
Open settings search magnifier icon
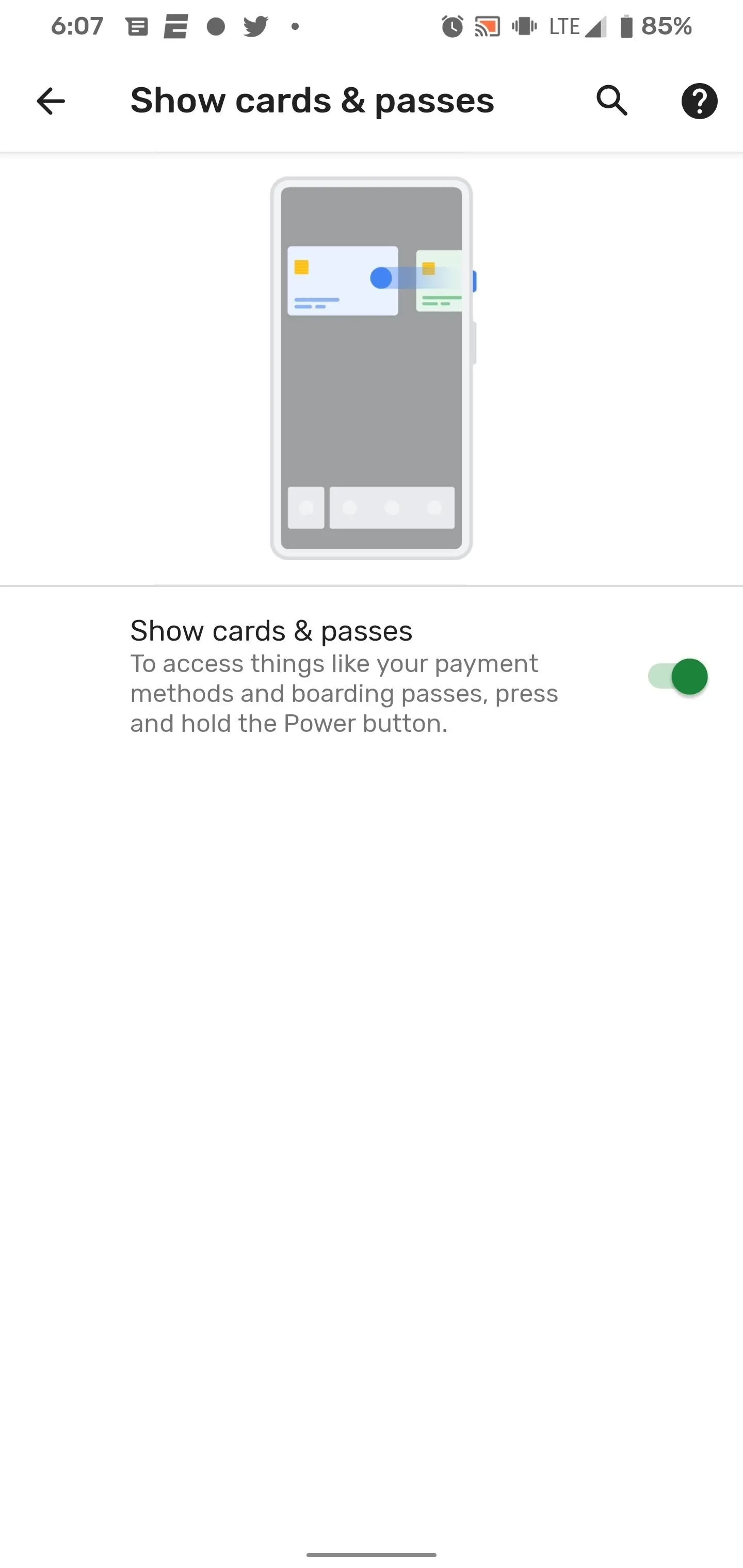pos(611,101)
